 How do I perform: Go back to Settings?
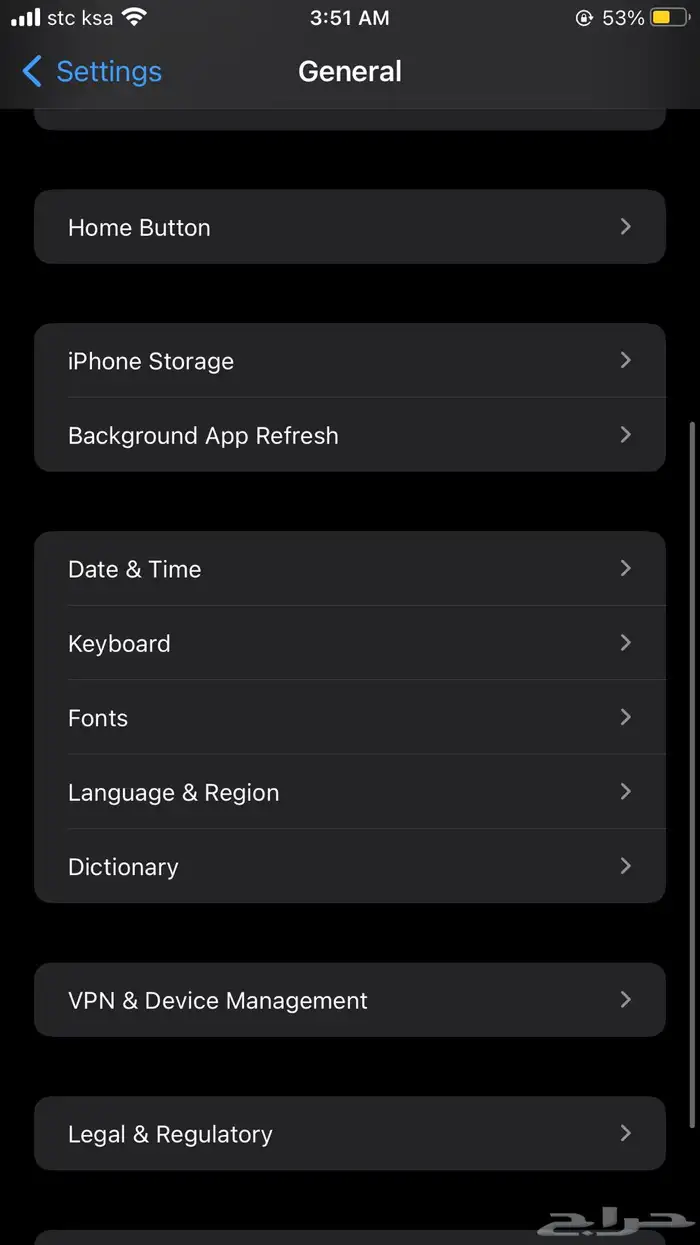(92, 72)
